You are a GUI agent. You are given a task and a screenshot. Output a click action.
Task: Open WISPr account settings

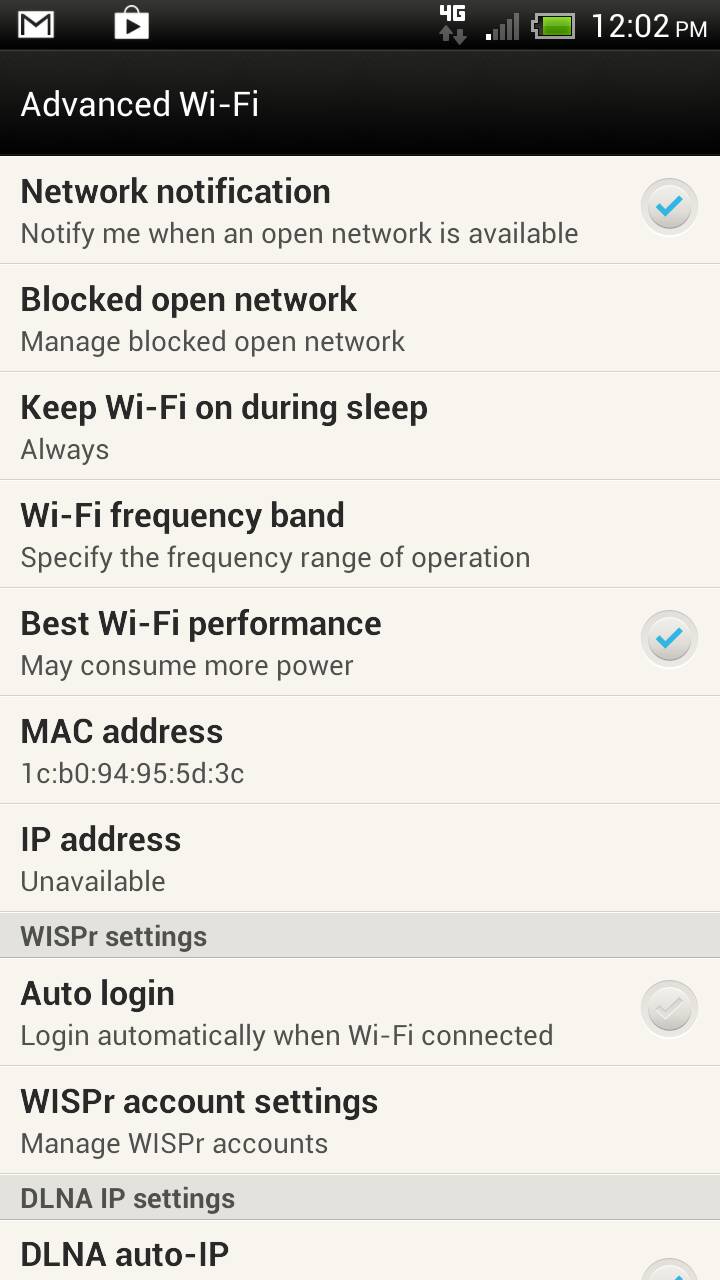pyautogui.click(x=360, y=1120)
